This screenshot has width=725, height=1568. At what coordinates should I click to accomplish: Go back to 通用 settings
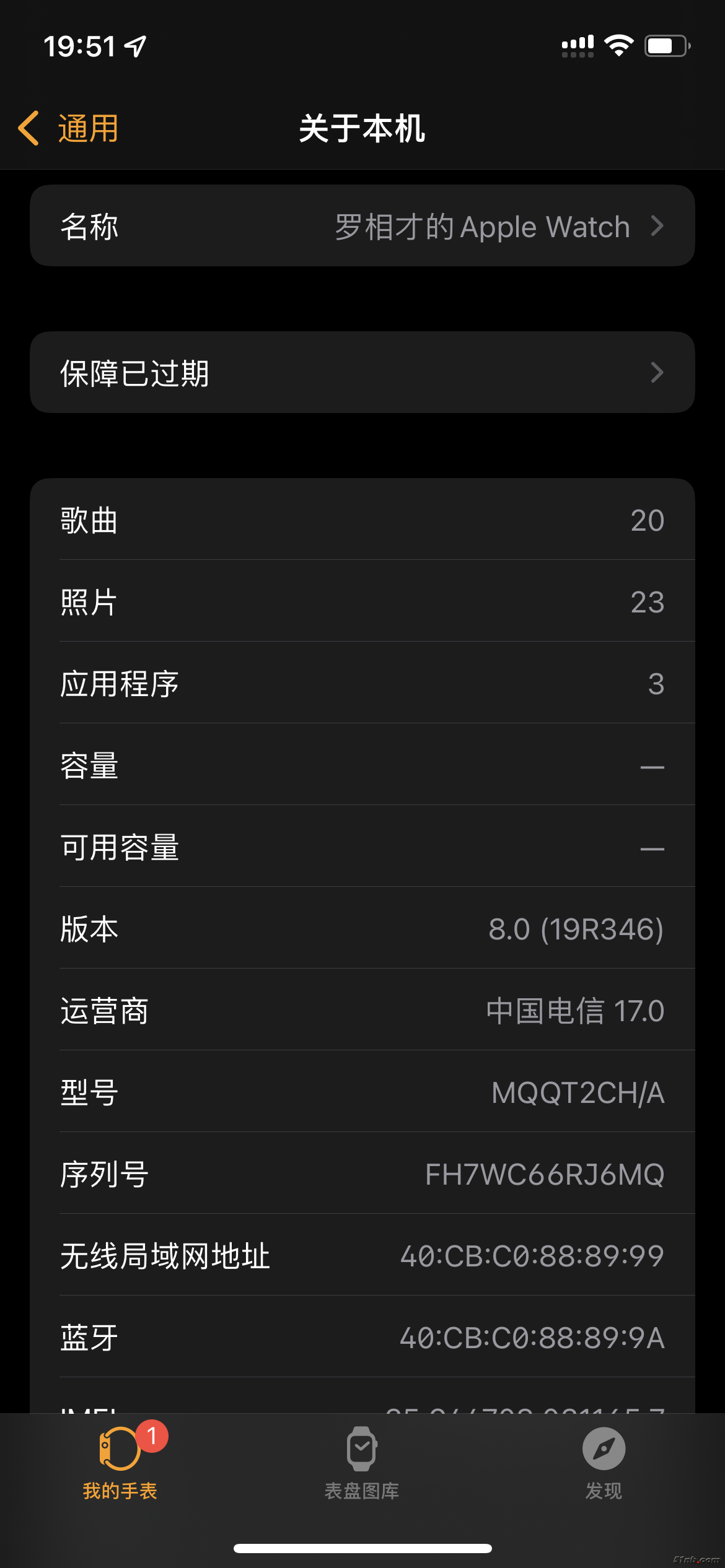tap(68, 129)
